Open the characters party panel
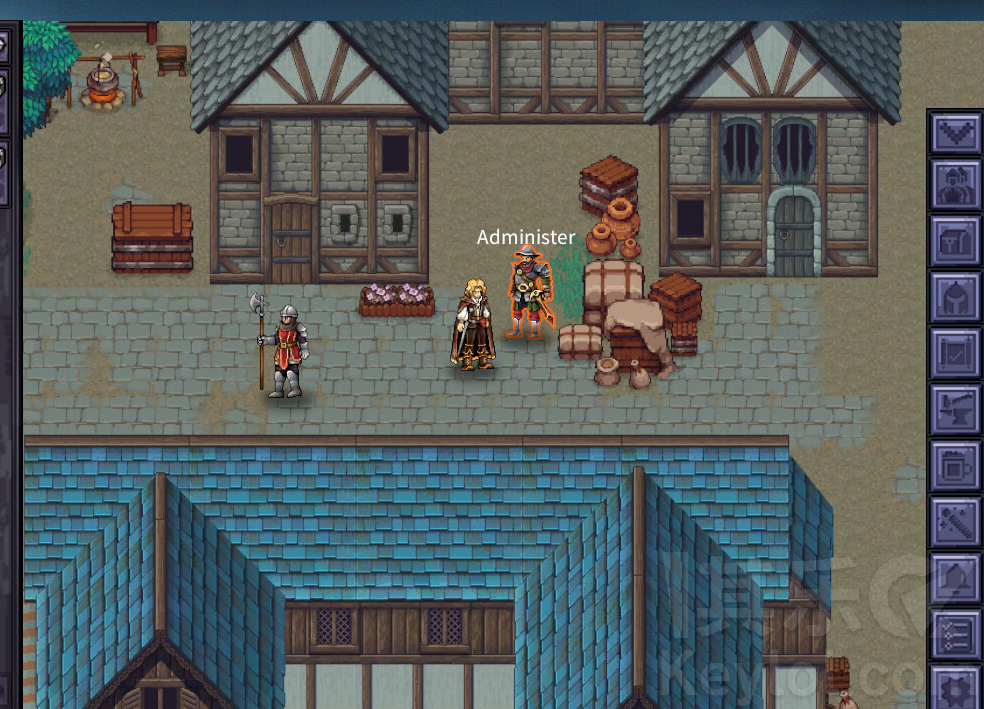The image size is (984, 709). [x=956, y=186]
